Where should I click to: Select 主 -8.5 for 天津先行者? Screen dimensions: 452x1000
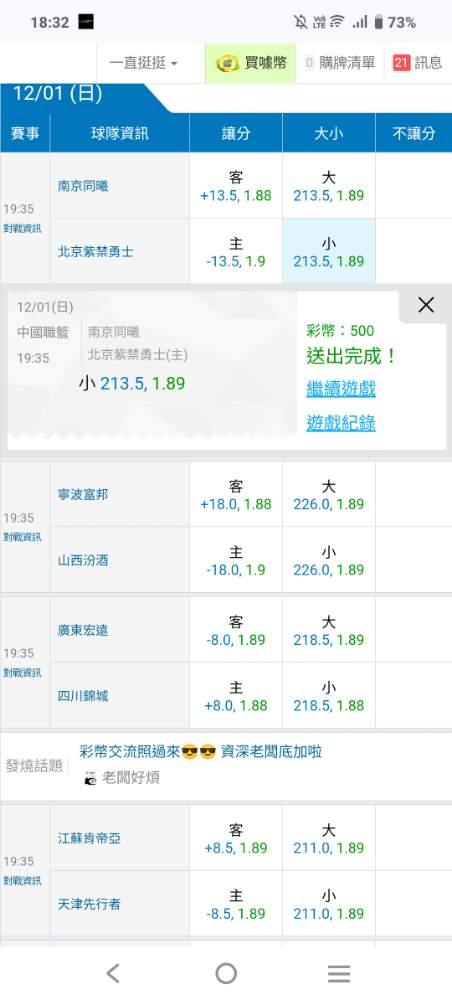coord(236,904)
